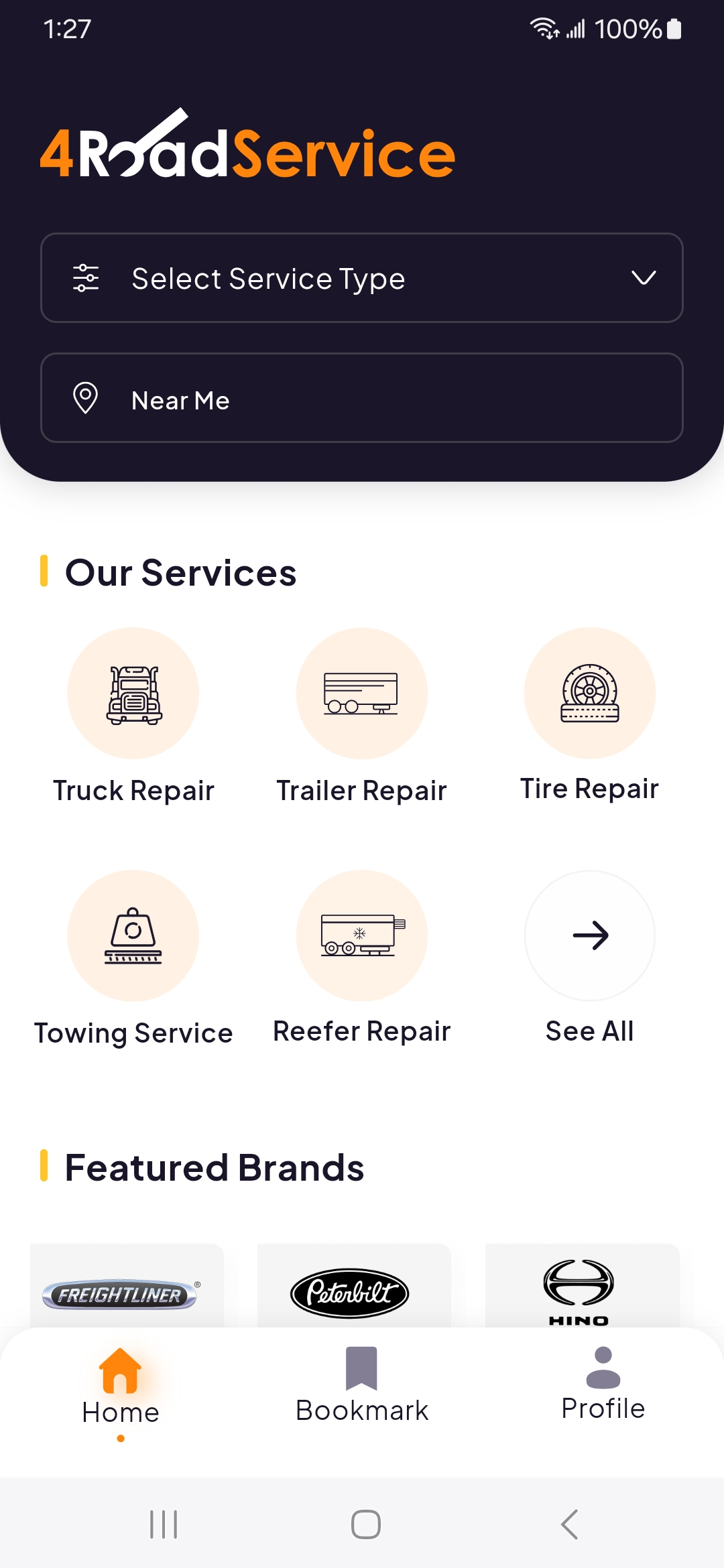This screenshot has height=1568, width=724.
Task: Tap the location pin icon in Near Me
Action: pos(85,398)
